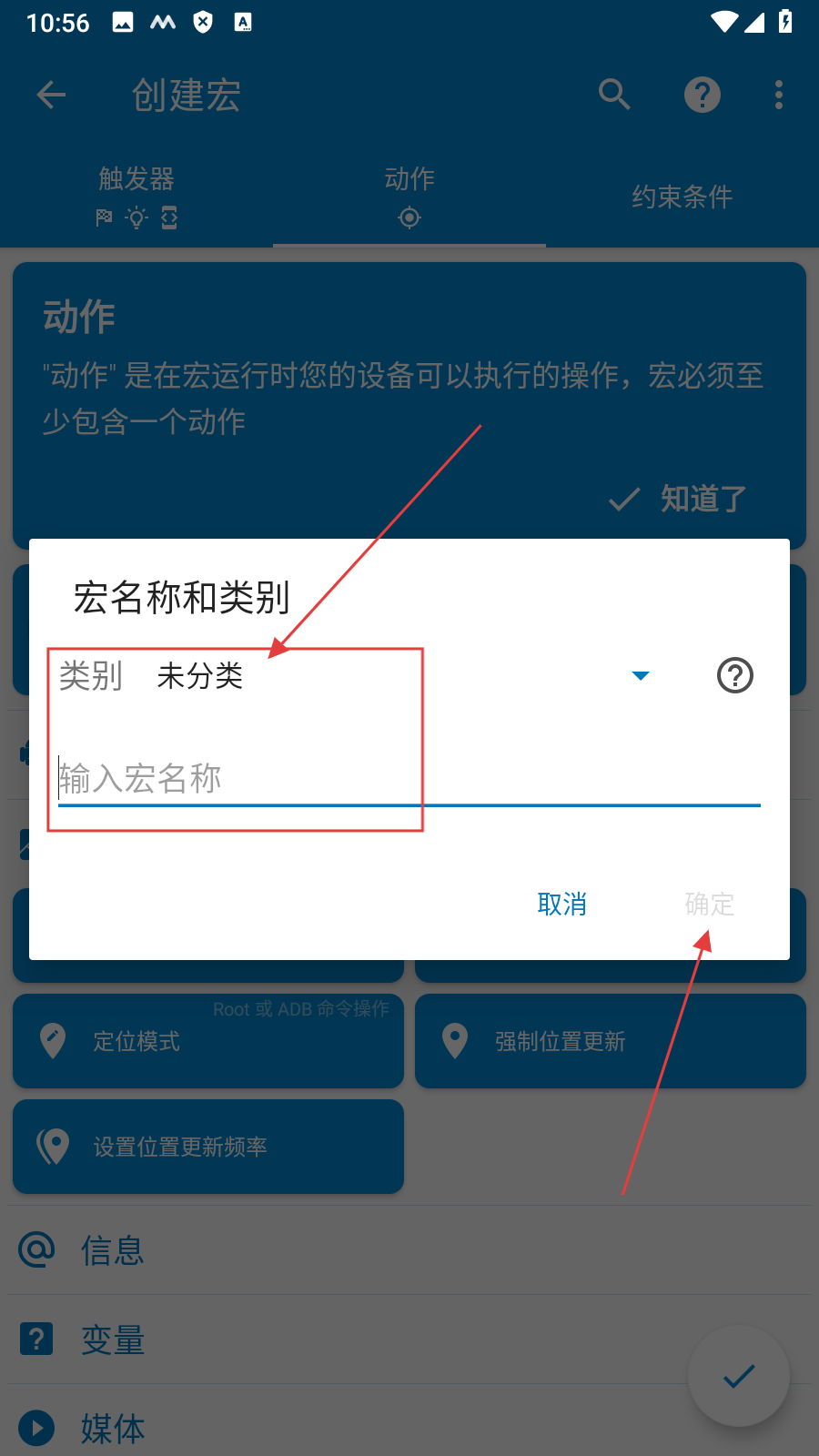The height and width of the screenshot is (1456, 819).
Task: Select the 强制位置更新 action
Action: click(610, 1041)
